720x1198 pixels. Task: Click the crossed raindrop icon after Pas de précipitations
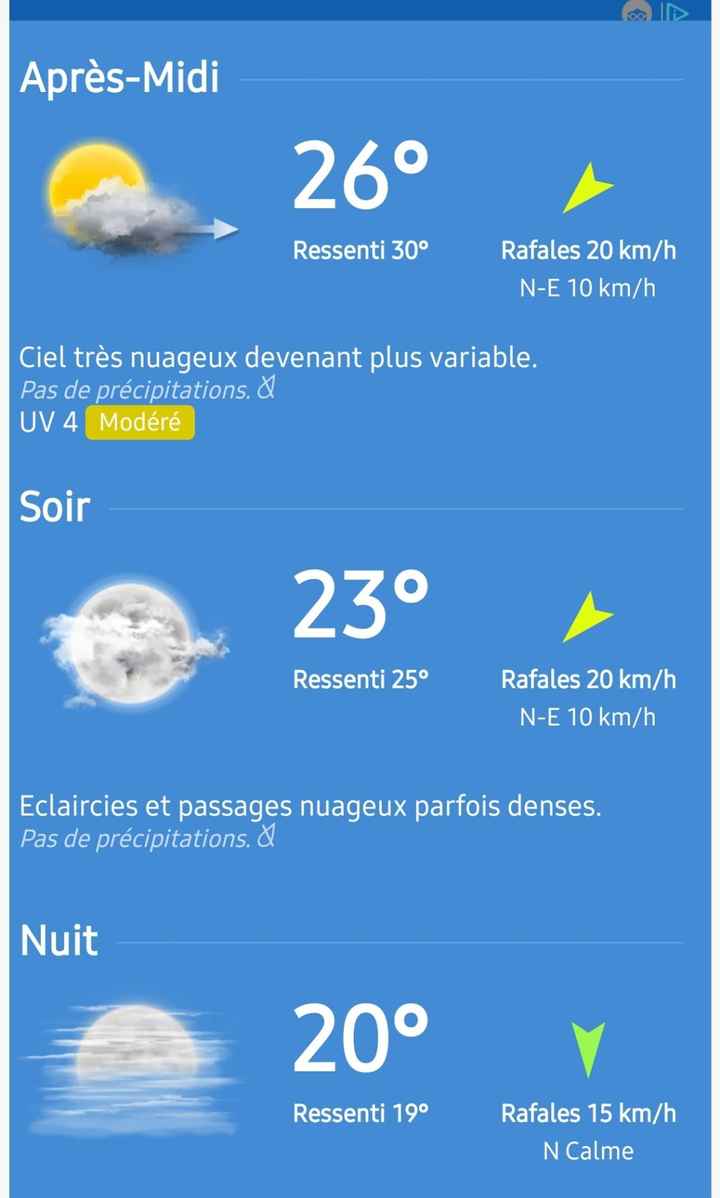(x=263, y=388)
